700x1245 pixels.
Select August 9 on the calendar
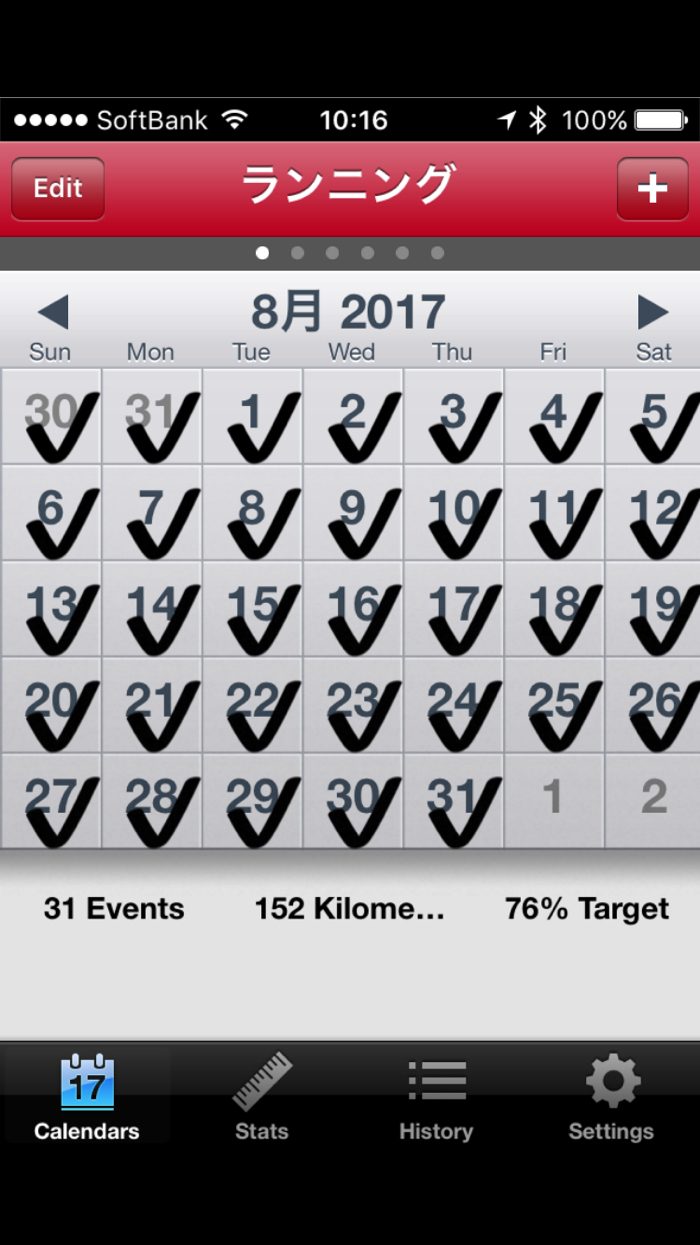353,513
